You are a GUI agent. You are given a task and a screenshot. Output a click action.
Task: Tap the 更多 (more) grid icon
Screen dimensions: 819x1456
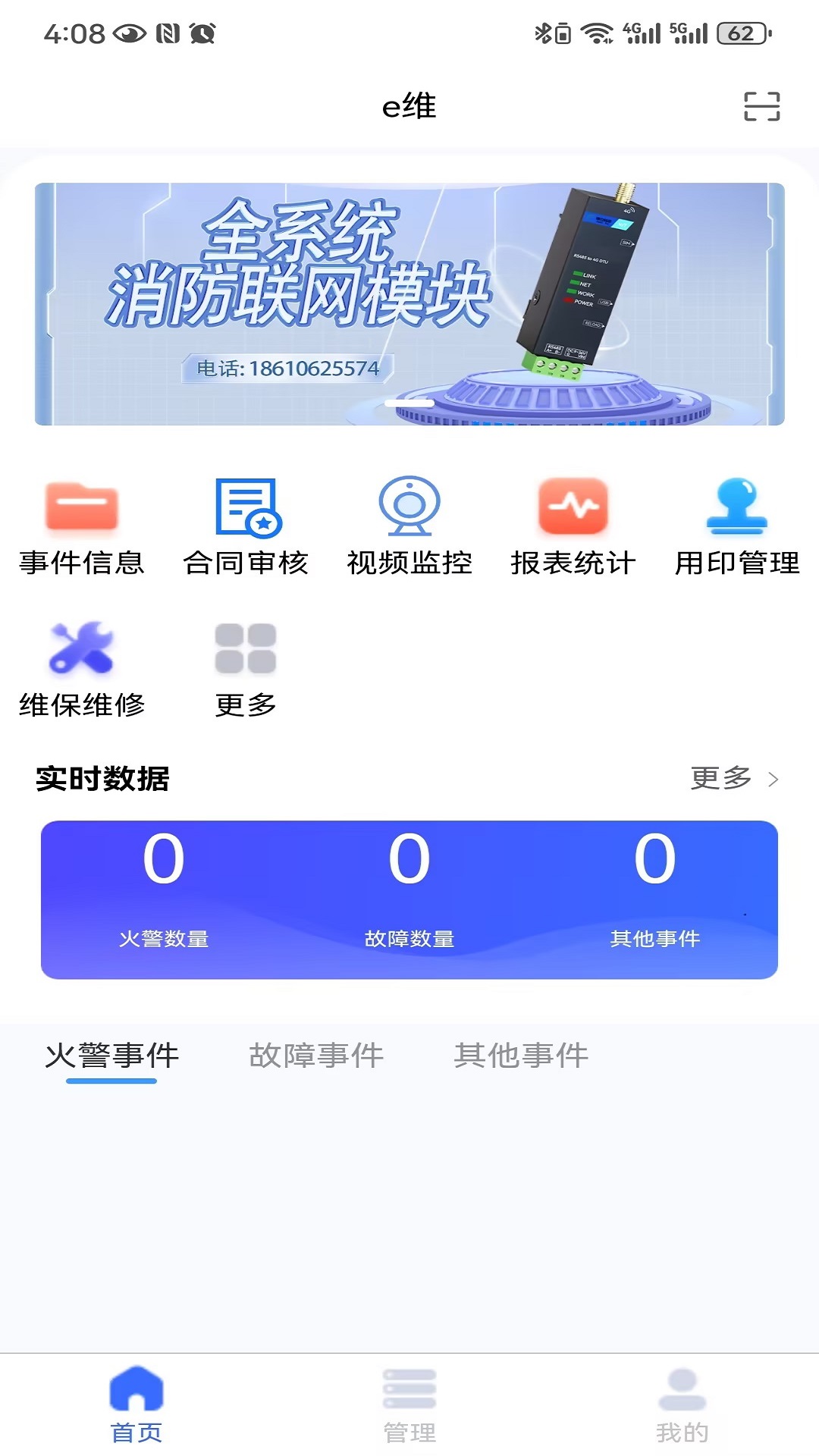(246, 666)
